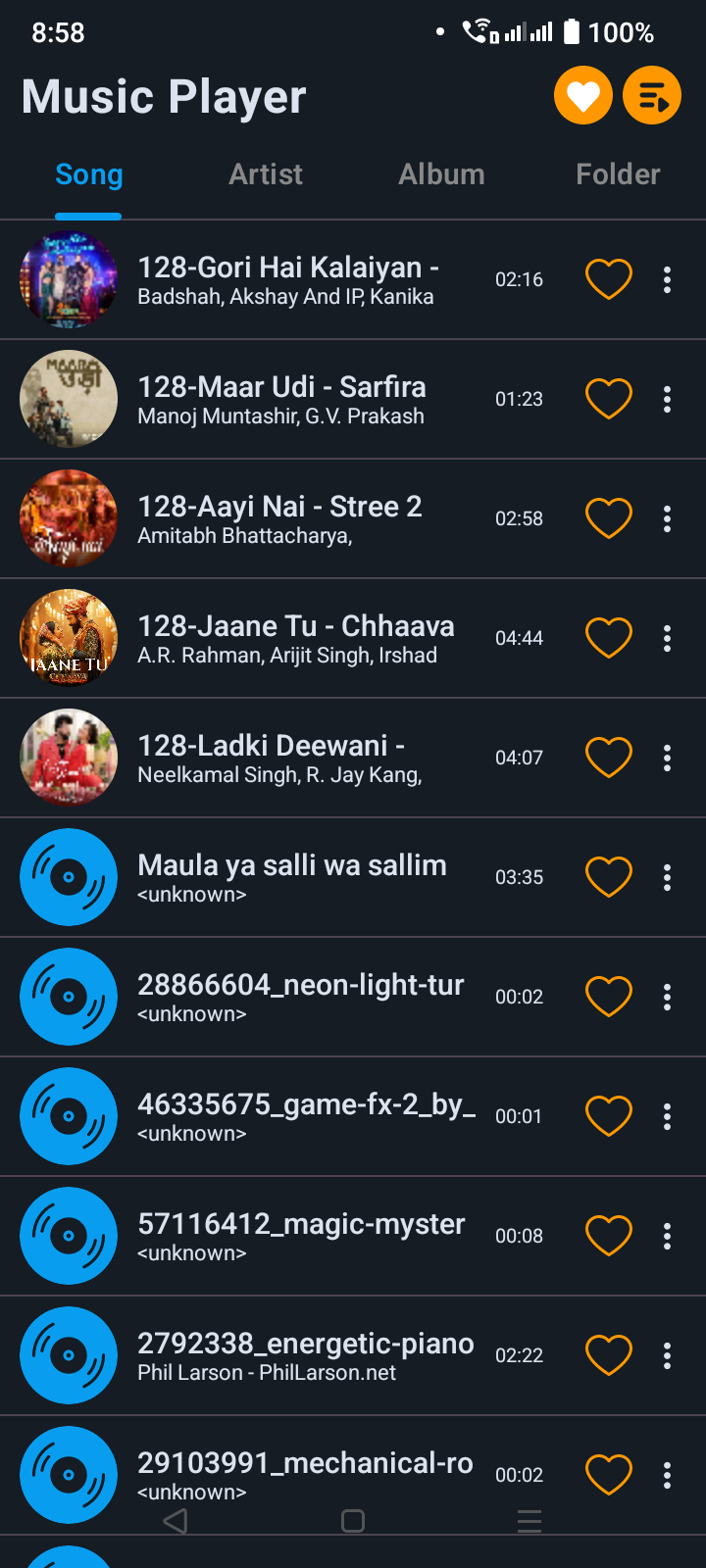706x1568 pixels.
Task: Open more options for 2792338_energetic-piano
Action: (667, 1355)
